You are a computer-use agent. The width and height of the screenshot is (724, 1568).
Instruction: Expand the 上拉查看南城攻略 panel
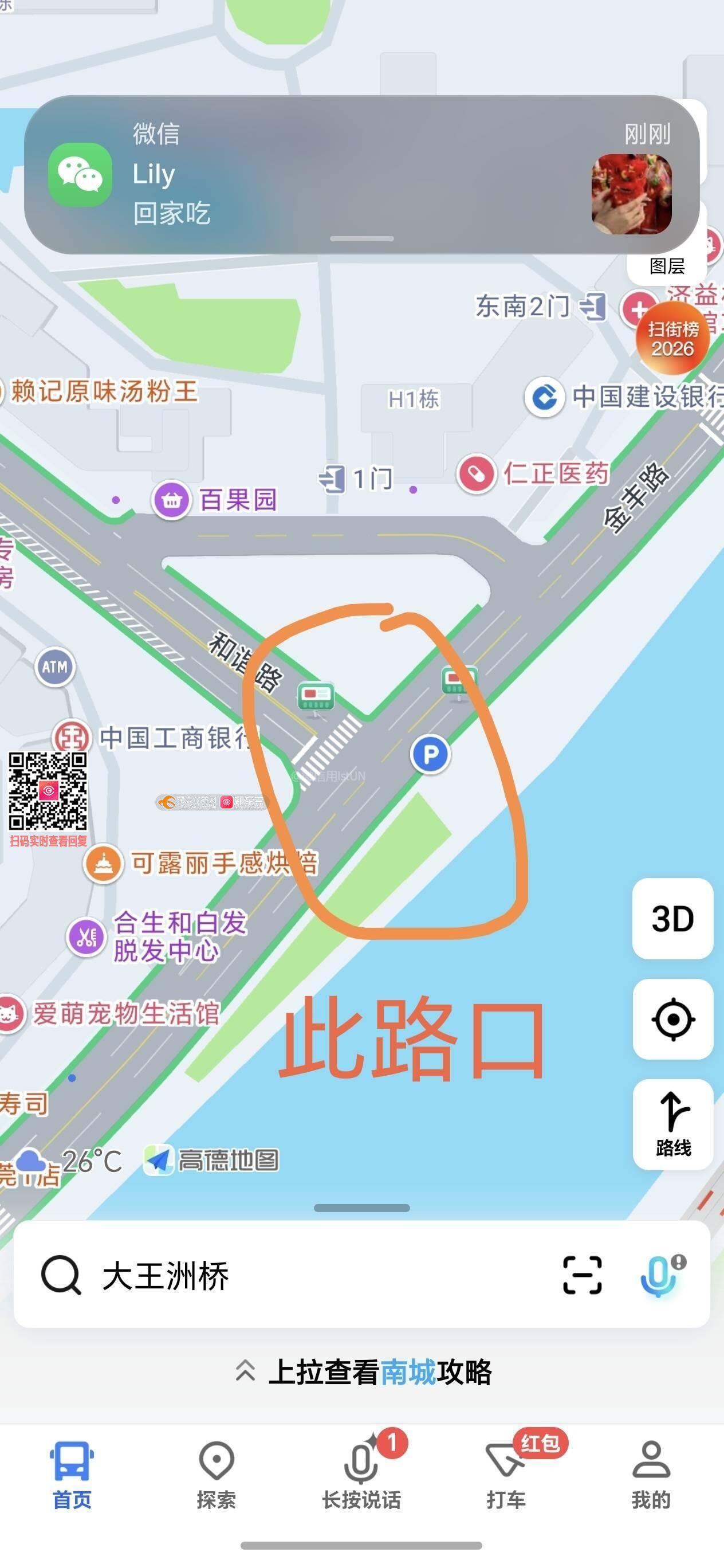tap(363, 1372)
